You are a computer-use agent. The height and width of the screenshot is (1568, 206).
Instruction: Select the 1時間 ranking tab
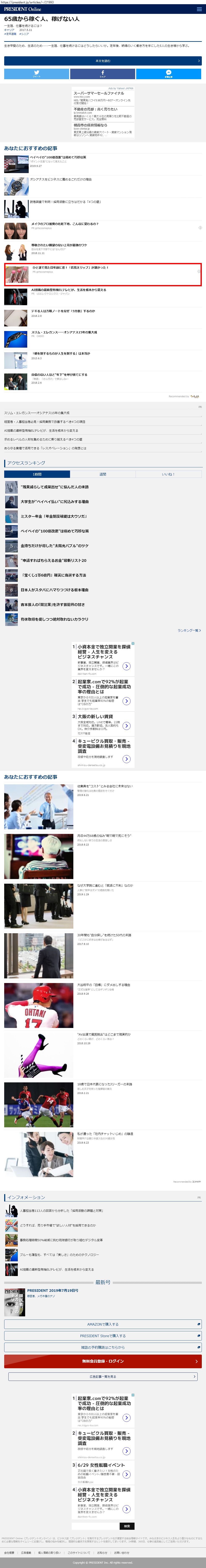pos(37,474)
